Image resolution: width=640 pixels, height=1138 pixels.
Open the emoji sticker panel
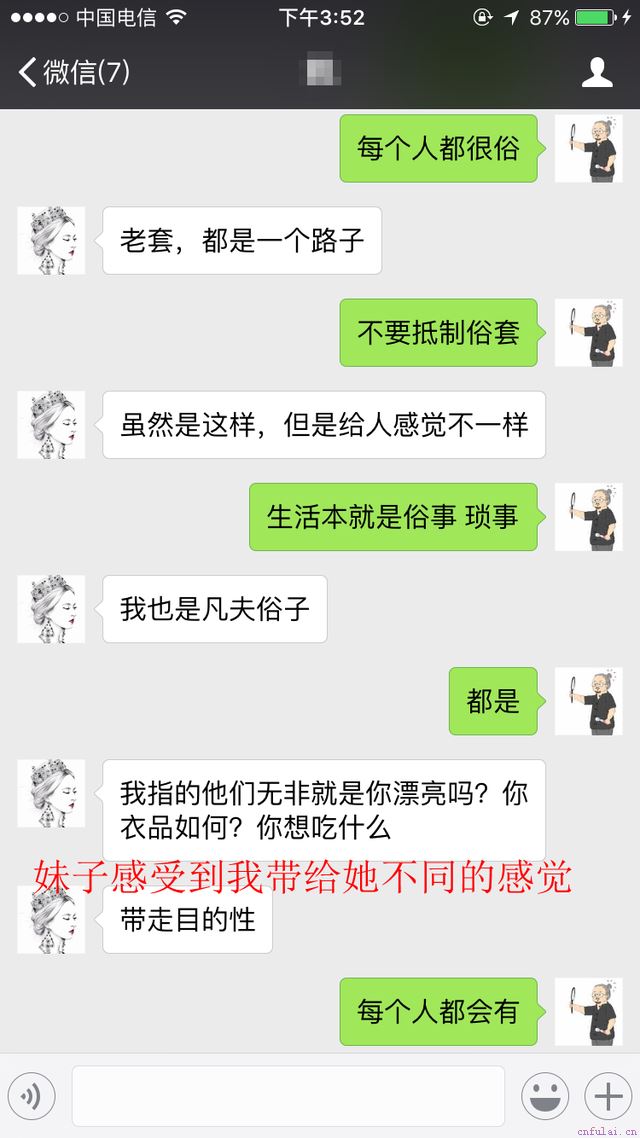(x=545, y=1097)
